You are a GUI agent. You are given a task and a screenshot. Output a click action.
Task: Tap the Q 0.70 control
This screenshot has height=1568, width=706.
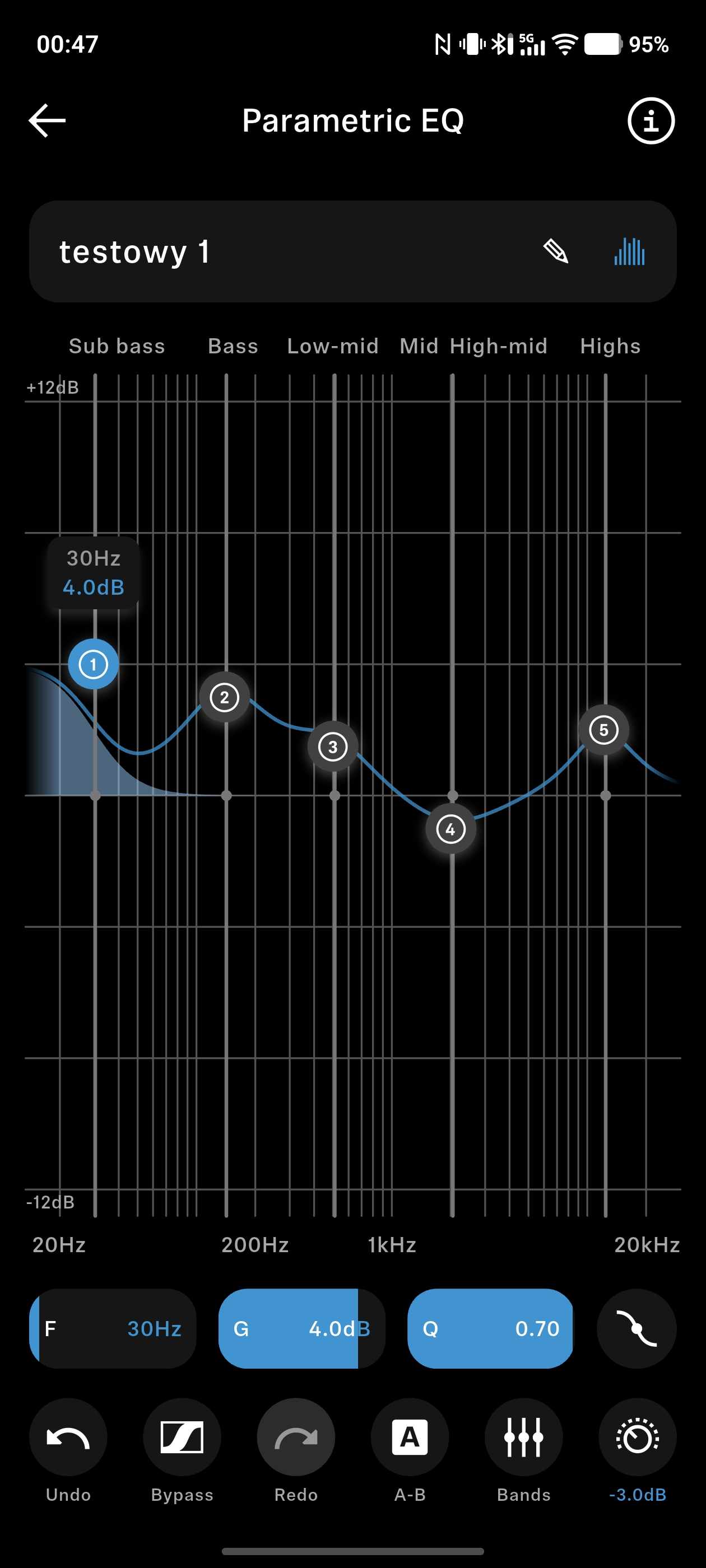pyautogui.click(x=490, y=1328)
